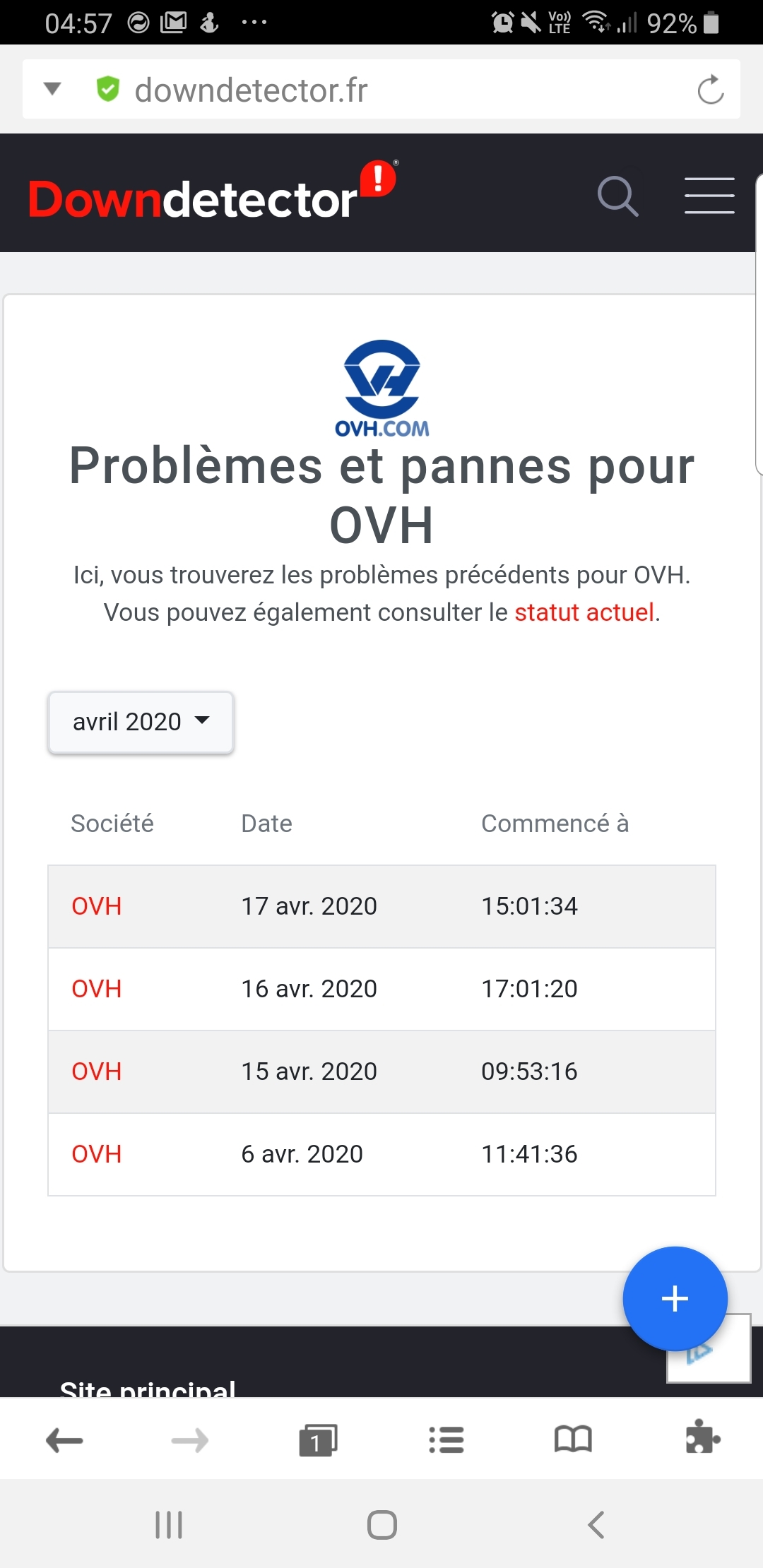Image resolution: width=763 pixels, height=1568 pixels.
Task: Tap the blue plus floating button
Action: coord(675,1298)
